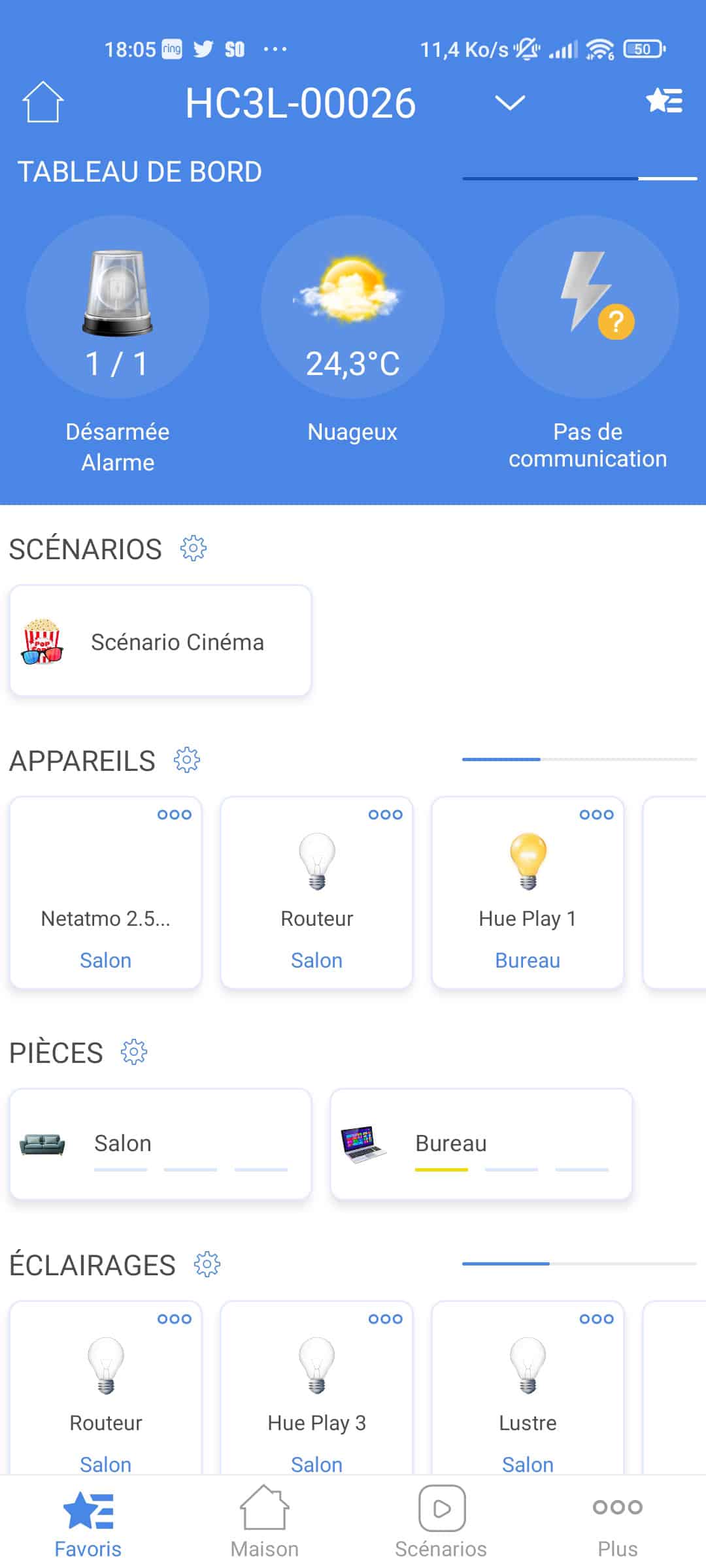
Task: Open the options dots on Hue Play 1
Action: [x=597, y=815]
